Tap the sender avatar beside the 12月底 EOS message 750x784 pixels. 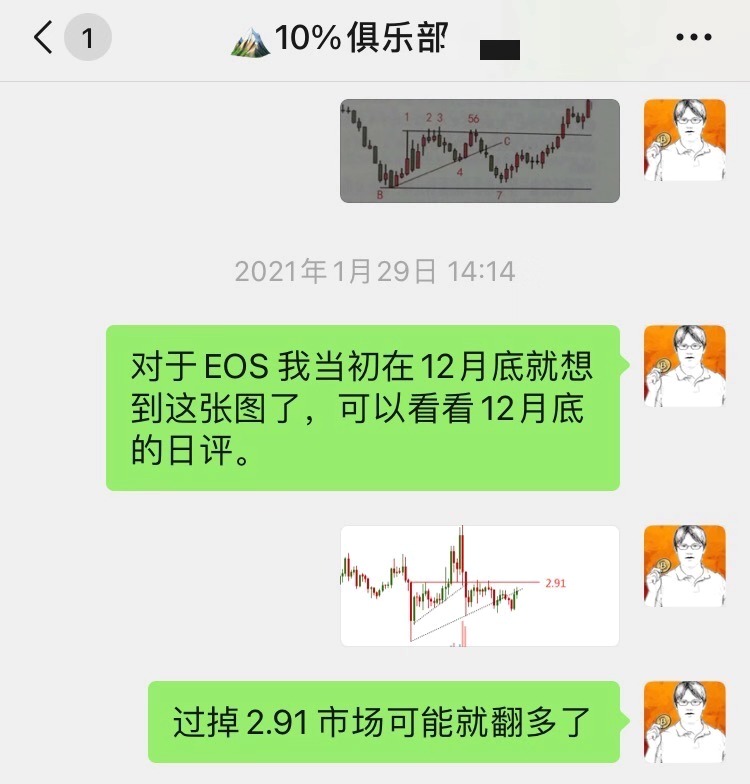pos(684,366)
